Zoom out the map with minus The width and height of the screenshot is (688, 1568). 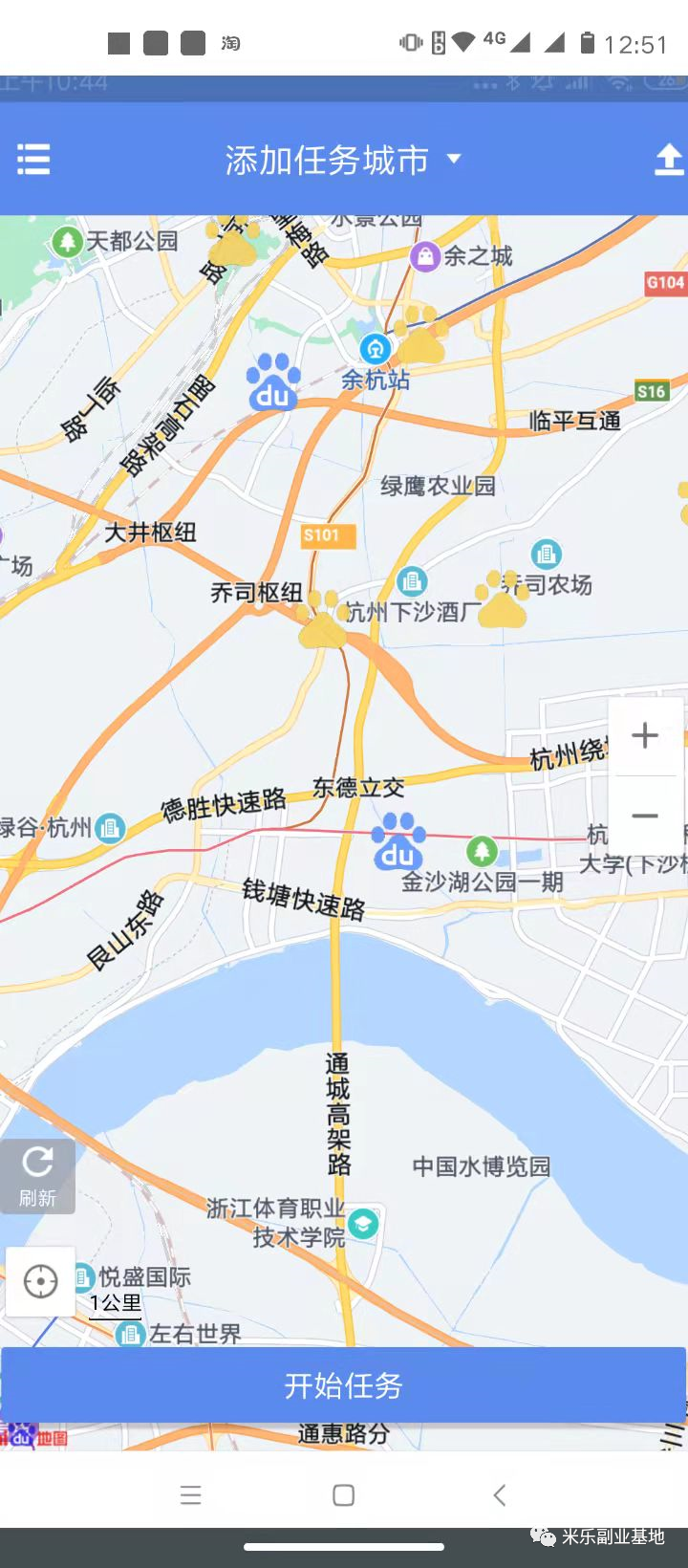coord(645,816)
